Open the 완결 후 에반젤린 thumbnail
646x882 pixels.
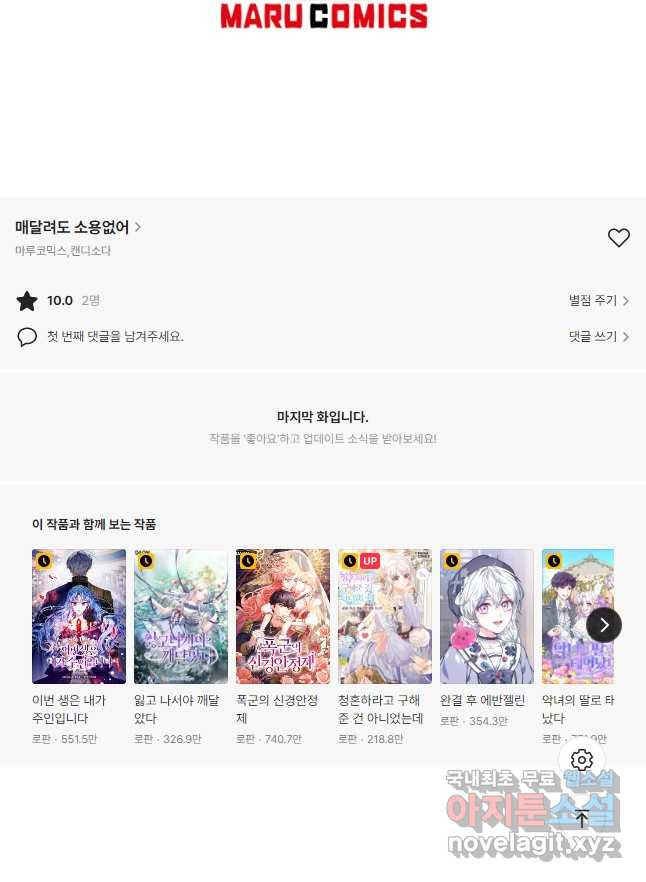coord(487,616)
